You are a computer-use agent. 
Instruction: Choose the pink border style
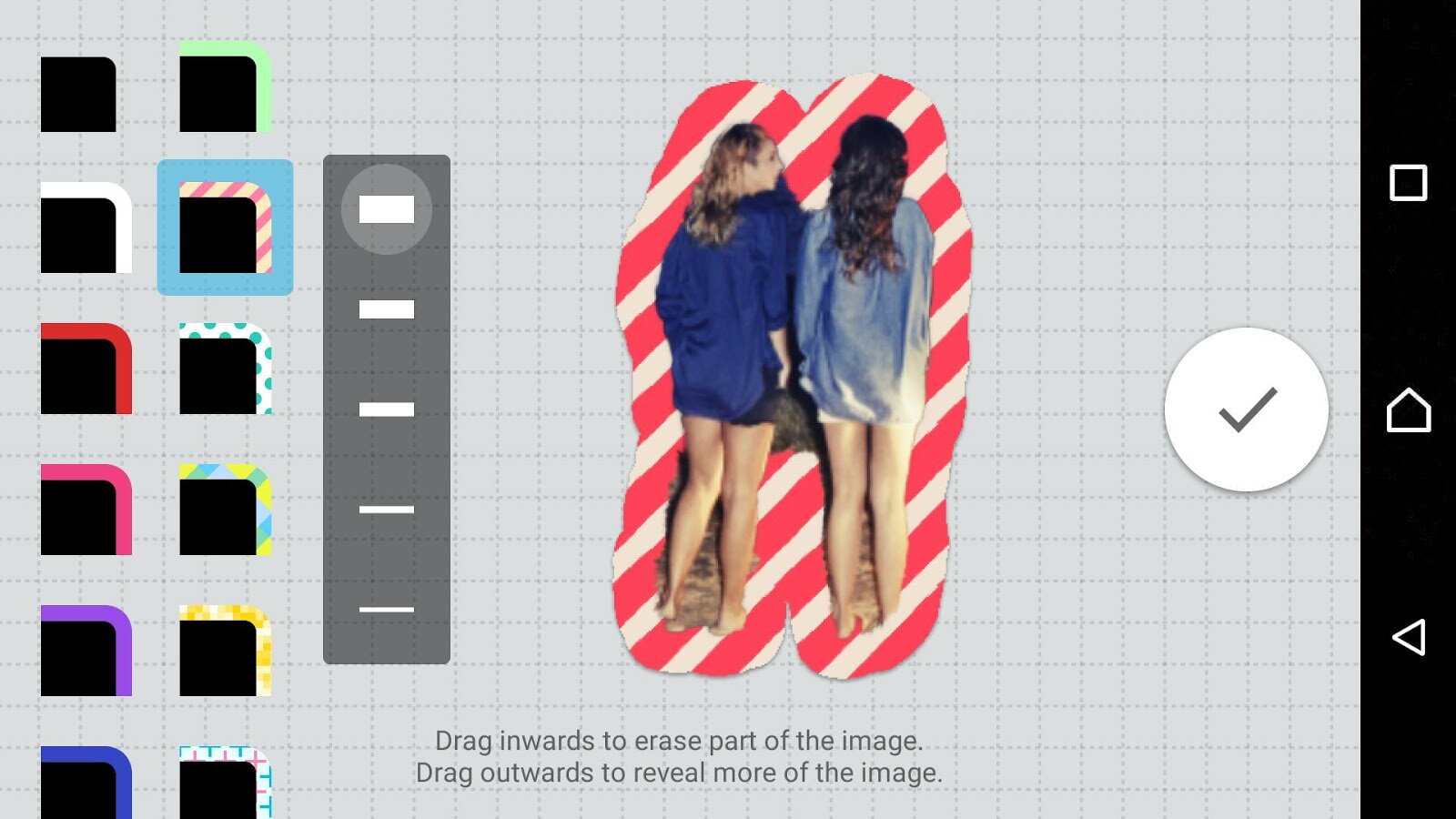pyautogui.click(x=86, y=510)
